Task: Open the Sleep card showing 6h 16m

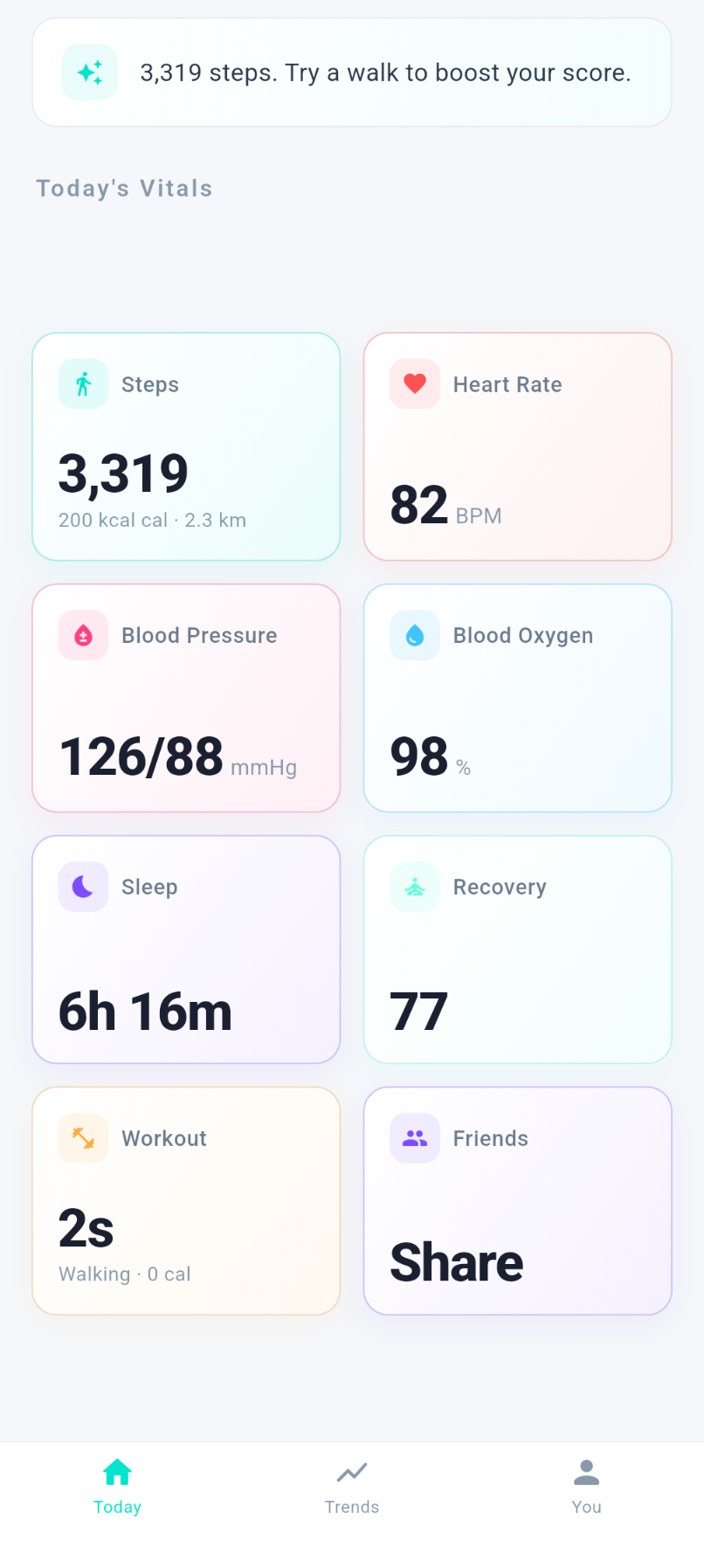Action: [x=186, y=950]
